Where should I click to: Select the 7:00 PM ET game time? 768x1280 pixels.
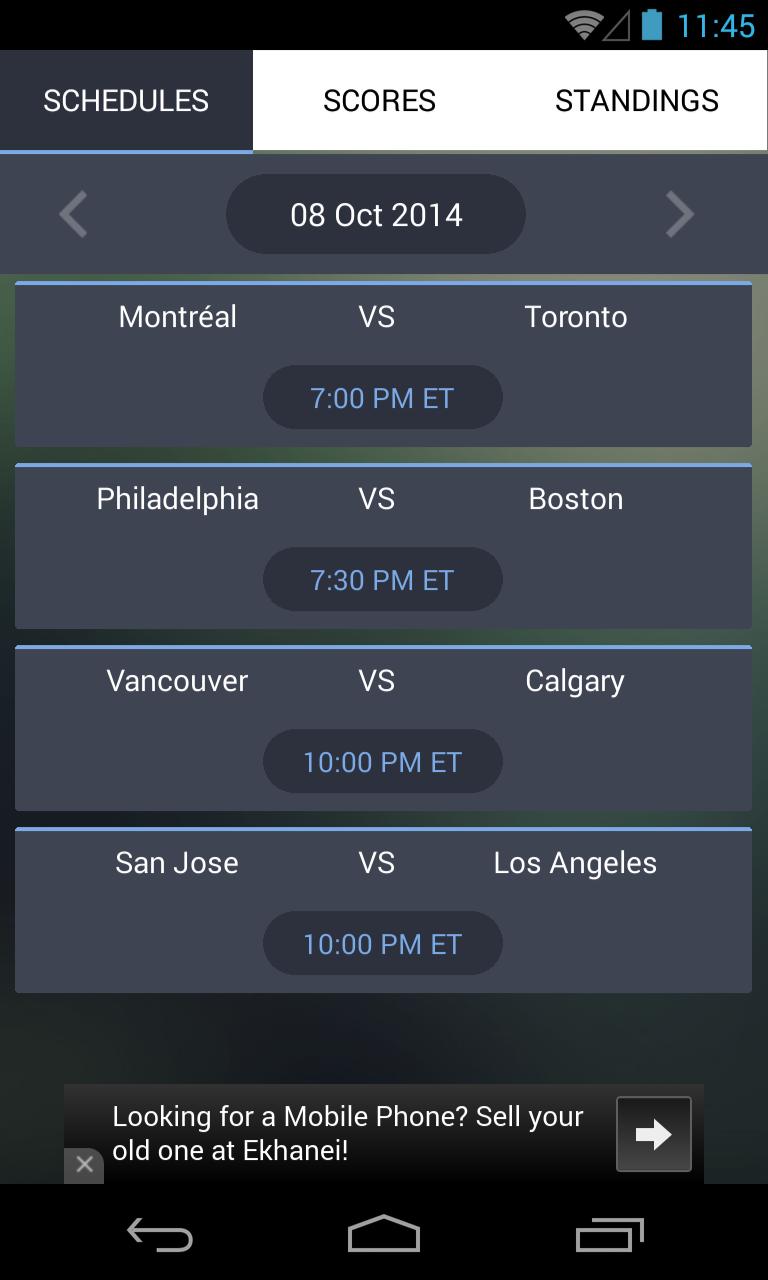point(383,397)
